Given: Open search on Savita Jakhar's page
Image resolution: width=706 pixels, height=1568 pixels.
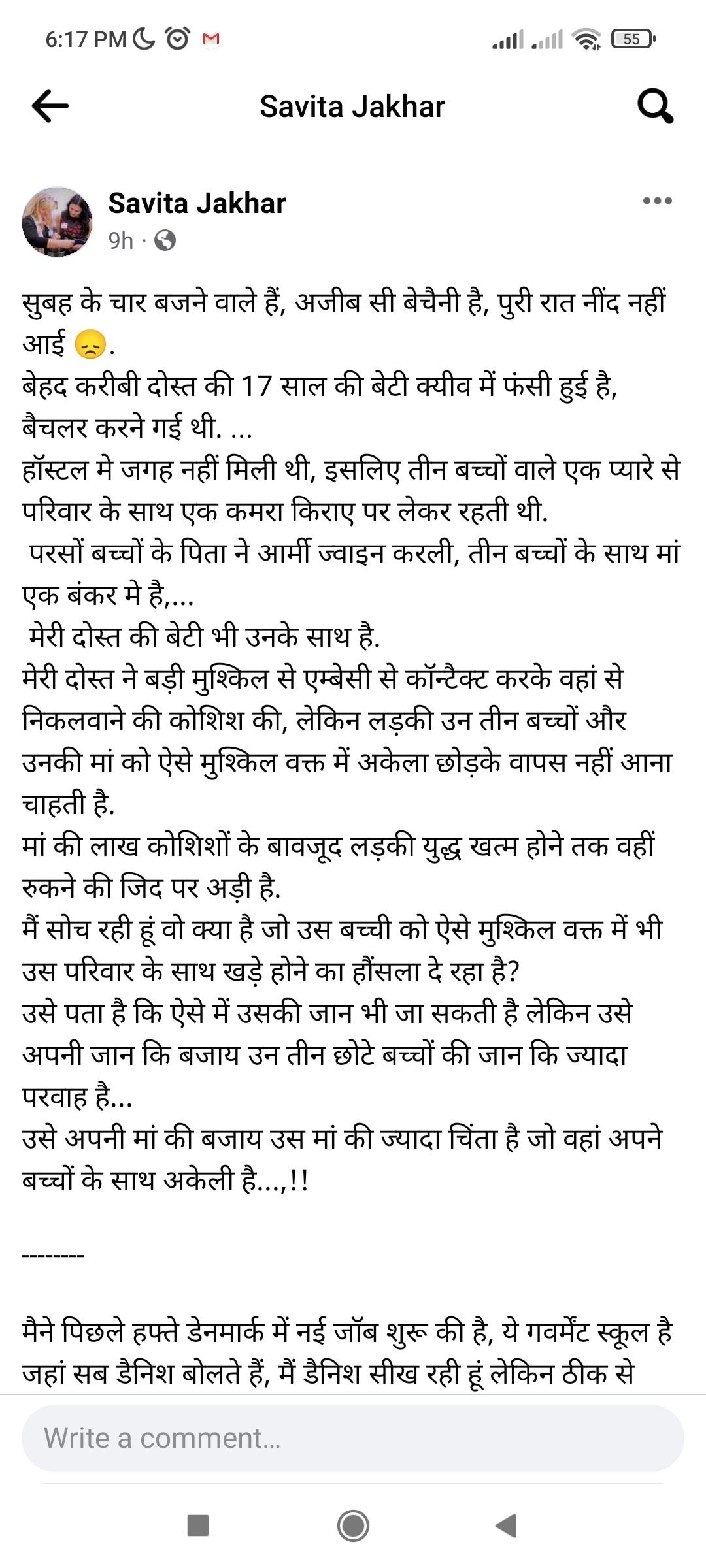Looking at the screenshot, I should (x=654, y=106).
